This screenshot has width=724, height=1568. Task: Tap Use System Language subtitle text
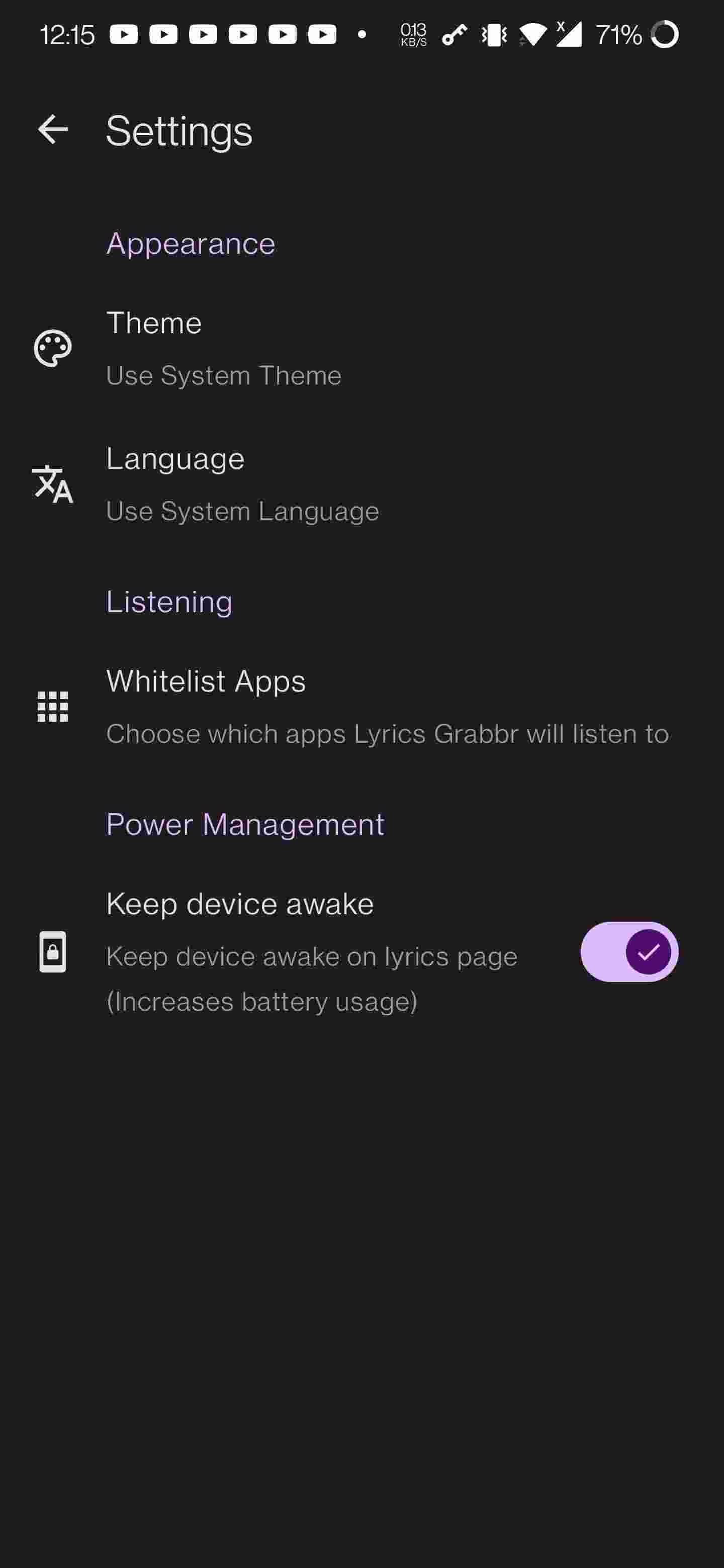tap(242, 511)
